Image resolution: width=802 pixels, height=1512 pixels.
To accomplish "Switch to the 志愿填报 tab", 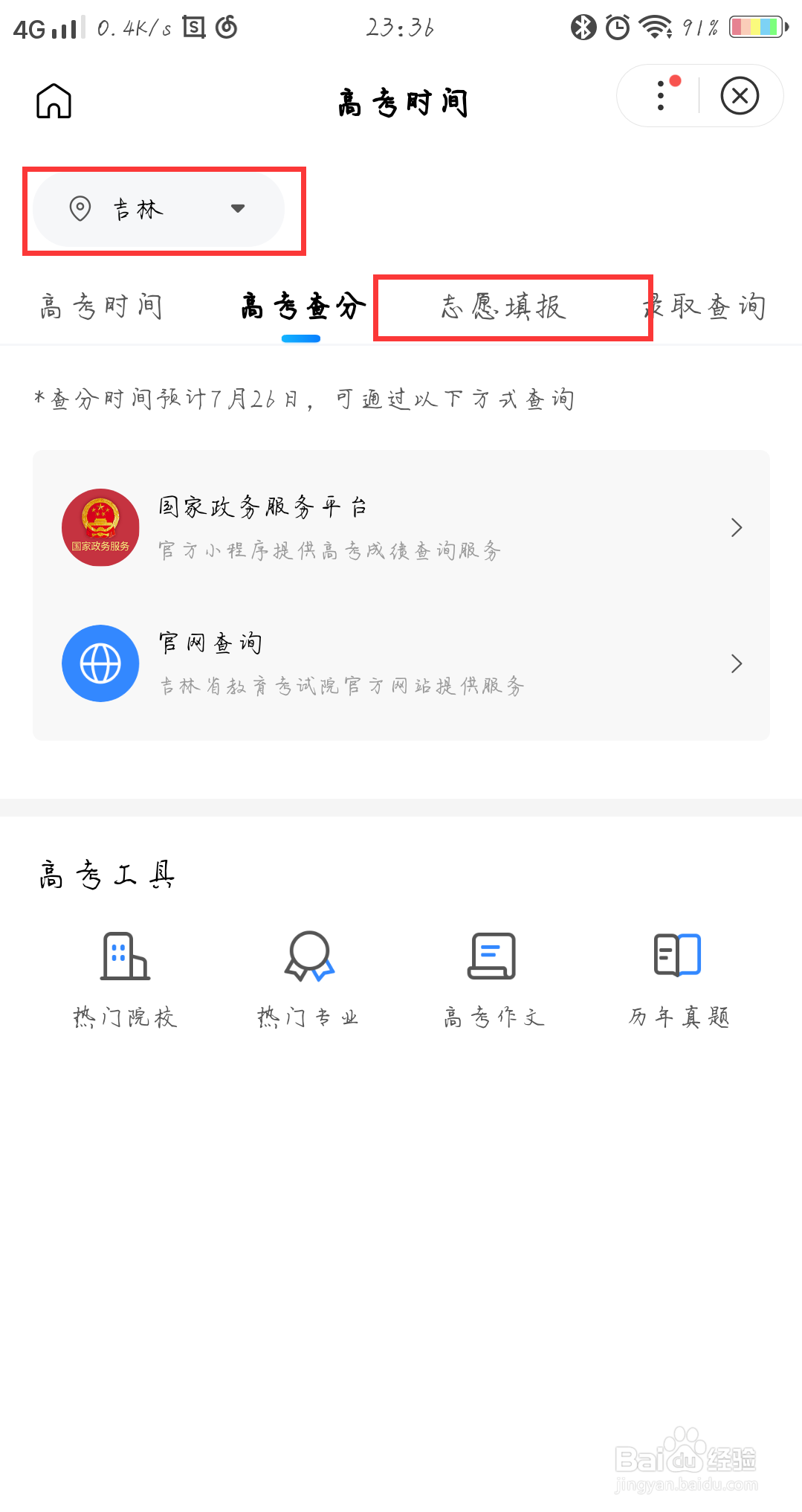I will click(504, 306).
